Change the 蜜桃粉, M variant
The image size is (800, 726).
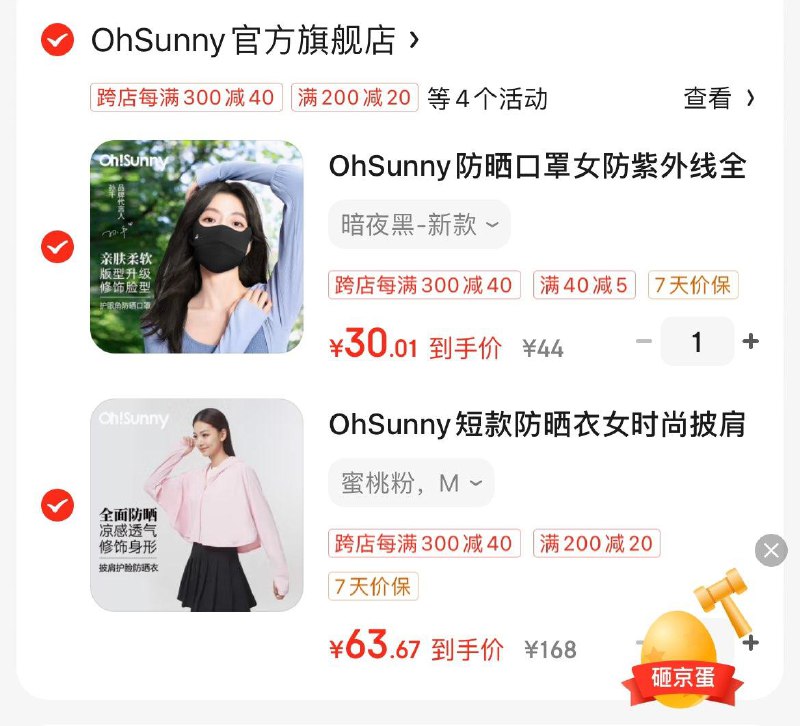(x=411, y=483)
